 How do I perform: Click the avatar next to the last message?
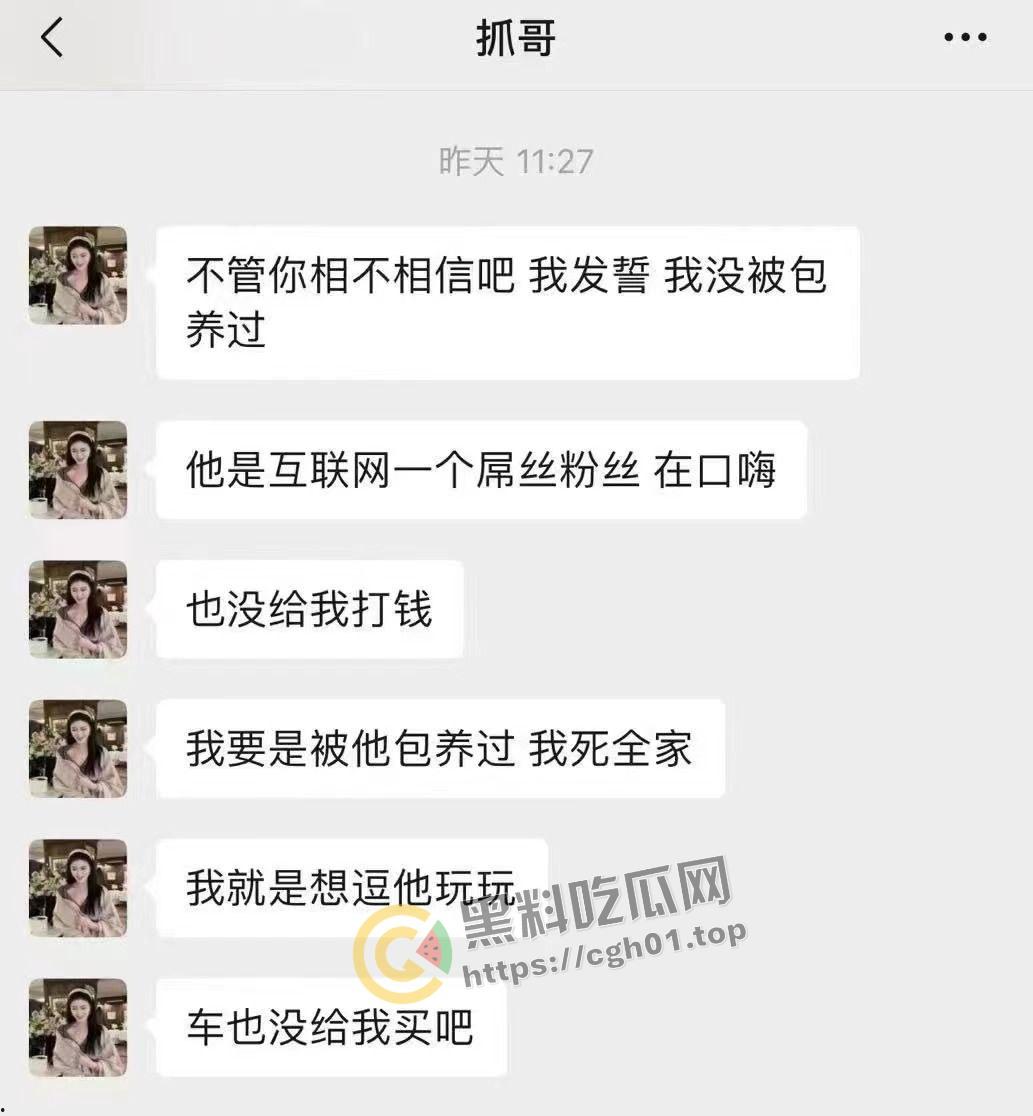(x=77, y=1029)
